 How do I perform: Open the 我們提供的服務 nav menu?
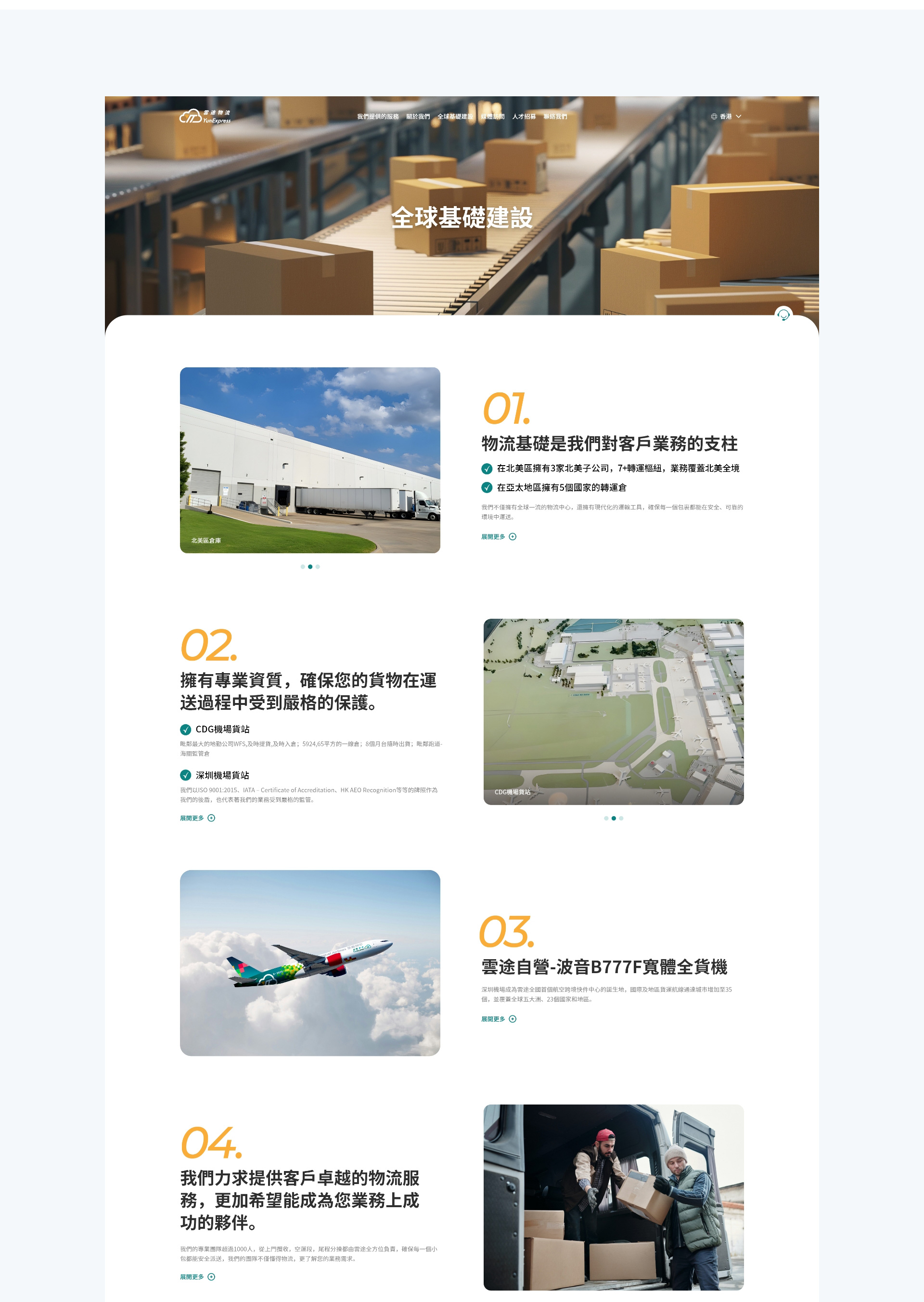(378, 117)
